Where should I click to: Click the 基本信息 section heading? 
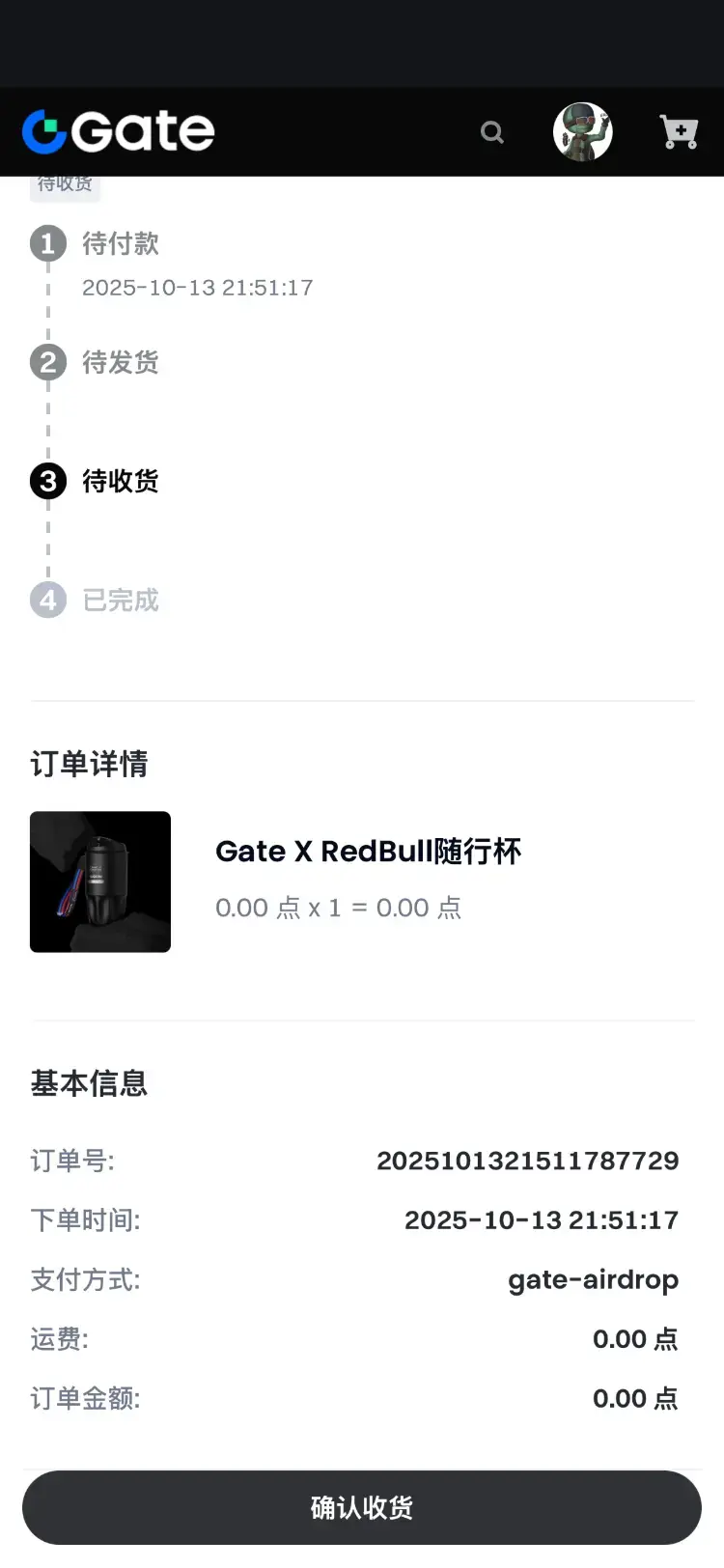pyautogui.click(x=89, y=1082)
